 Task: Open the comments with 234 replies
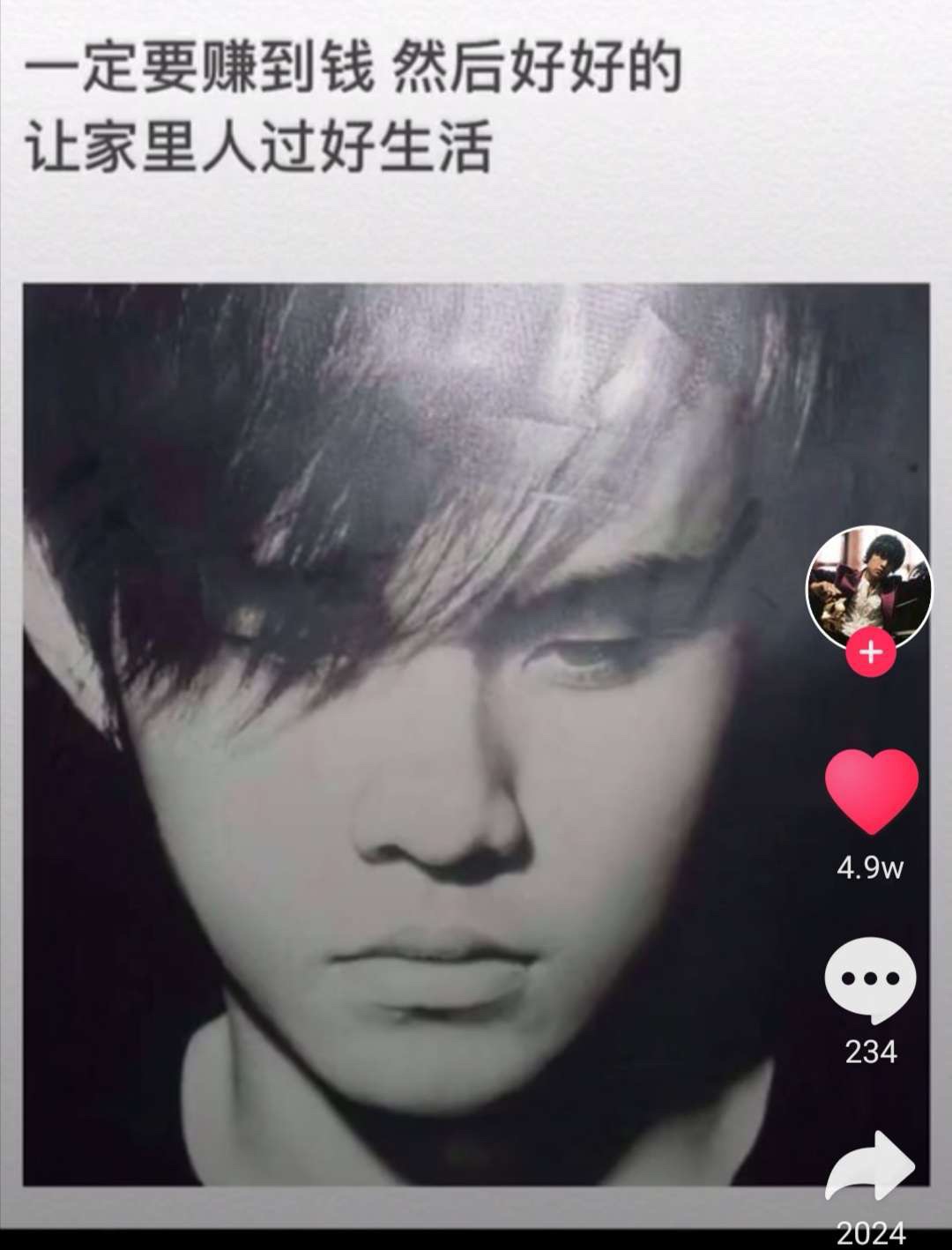point(870,980)
